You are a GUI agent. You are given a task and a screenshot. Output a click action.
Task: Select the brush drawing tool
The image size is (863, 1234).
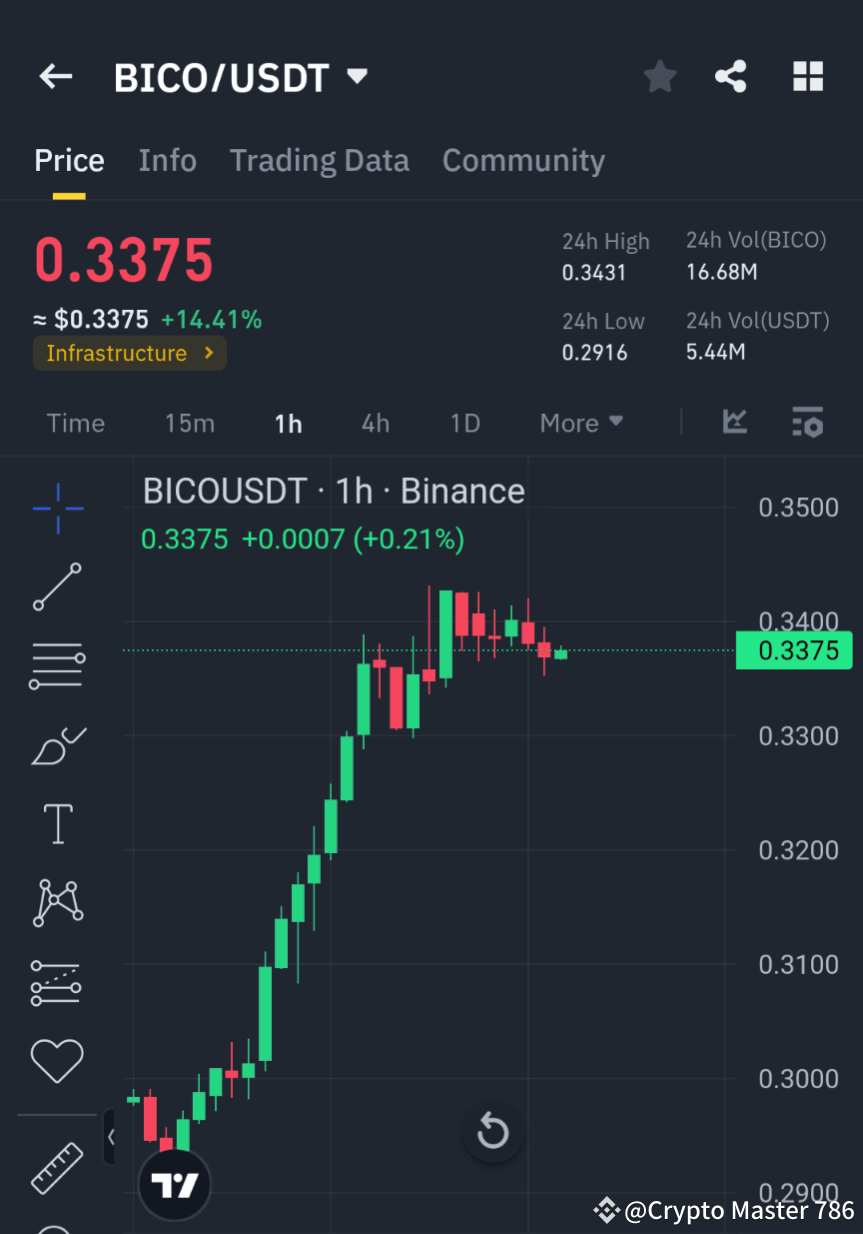[x=57, y=745]
